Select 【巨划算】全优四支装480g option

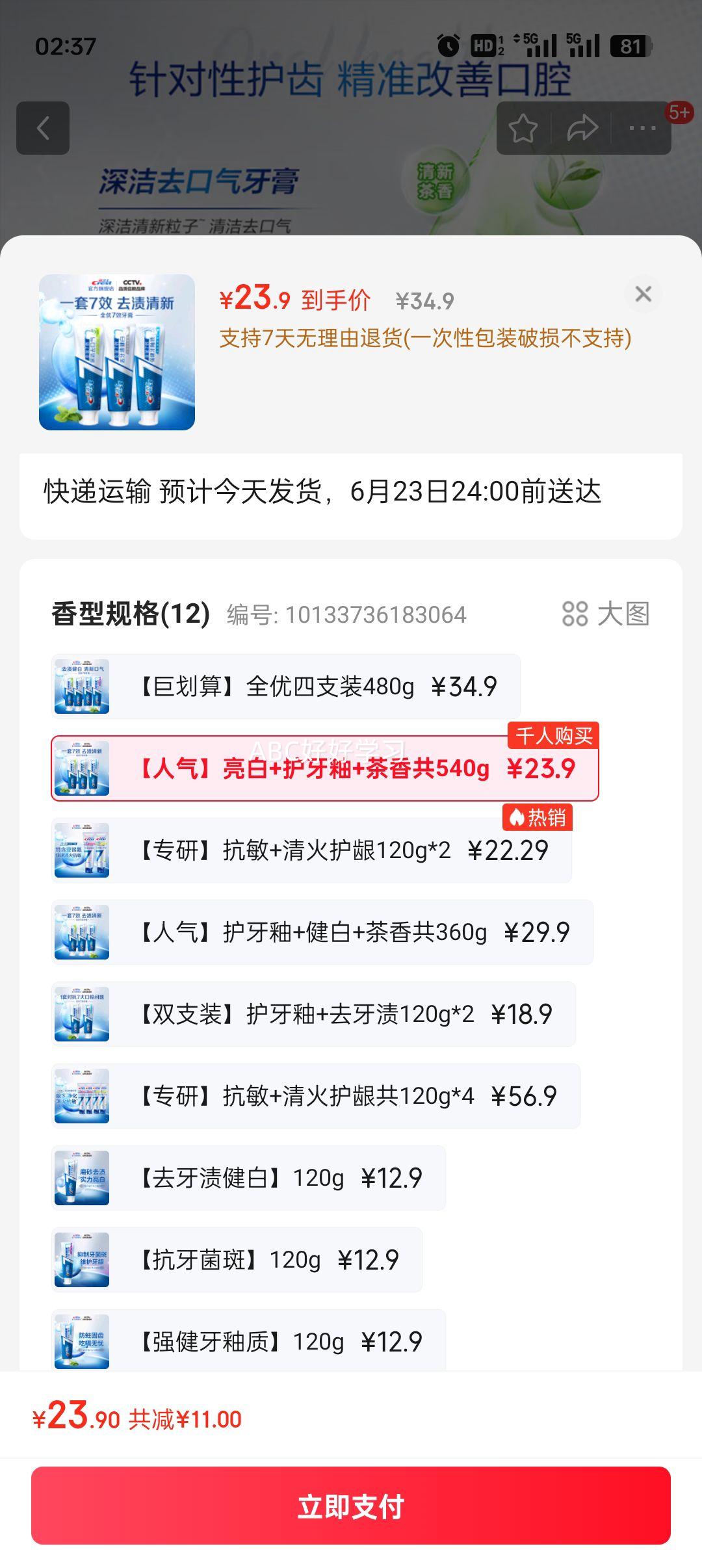tap(286, 686)
